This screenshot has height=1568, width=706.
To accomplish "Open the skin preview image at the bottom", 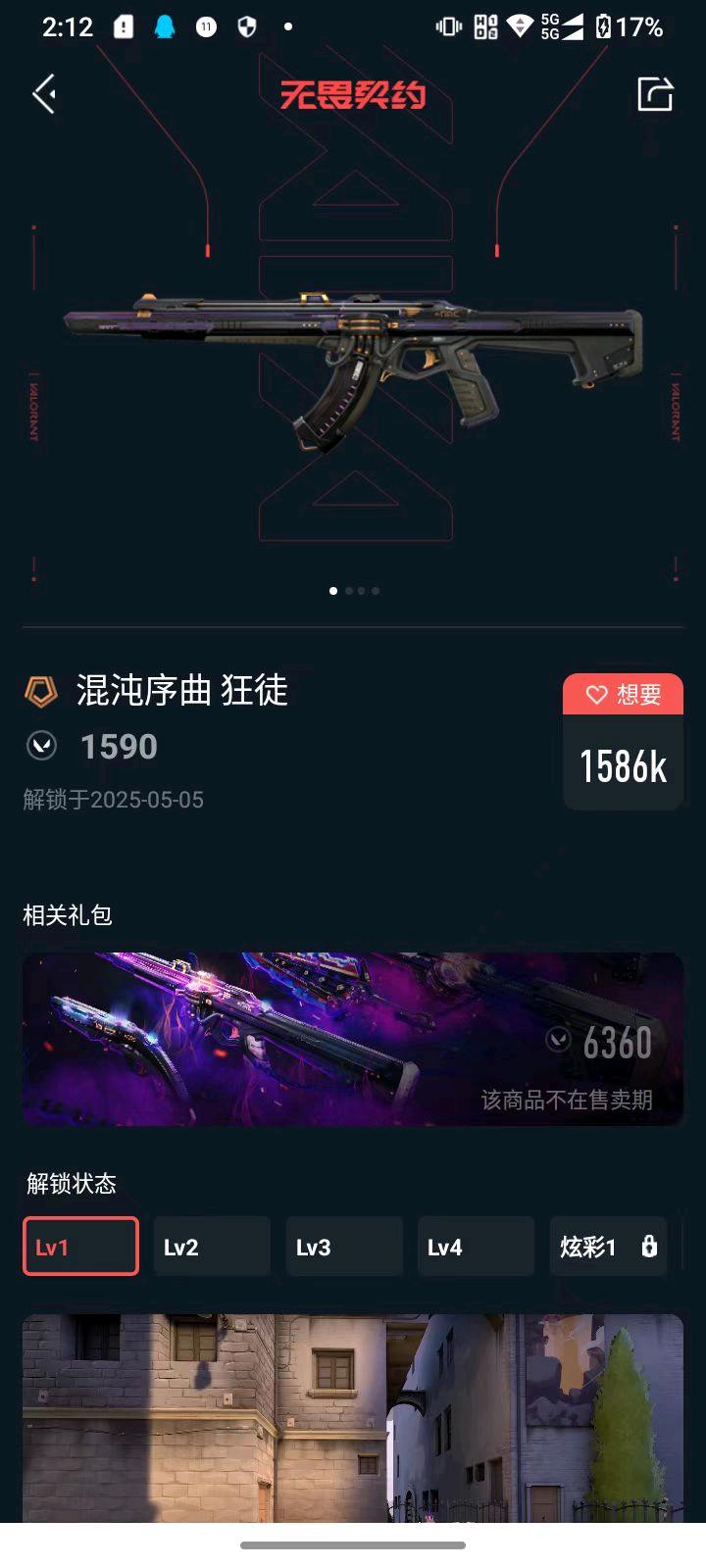I will pyautogui.click(x=353, y=1418).
